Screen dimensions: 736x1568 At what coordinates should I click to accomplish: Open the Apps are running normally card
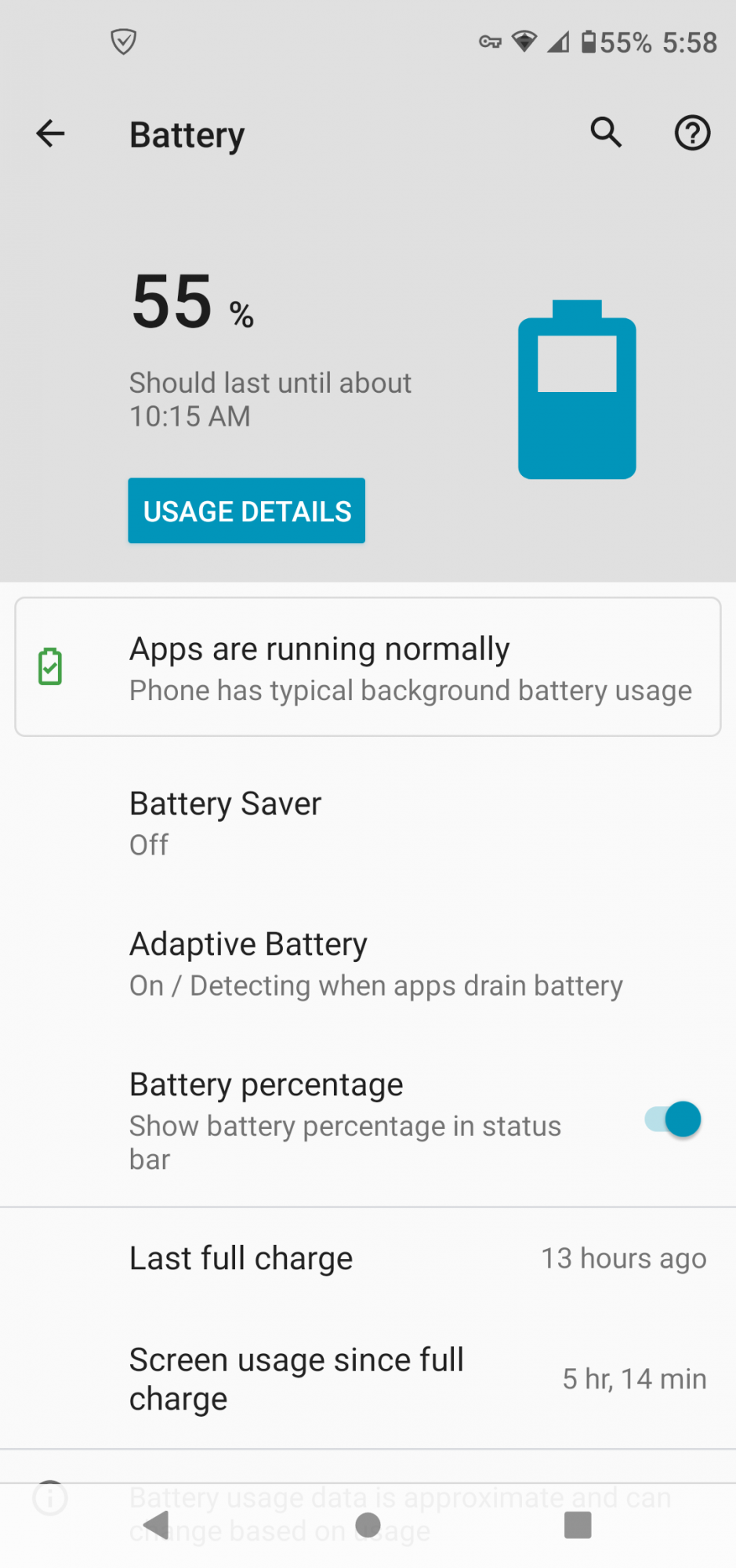[x=368, y=667]
